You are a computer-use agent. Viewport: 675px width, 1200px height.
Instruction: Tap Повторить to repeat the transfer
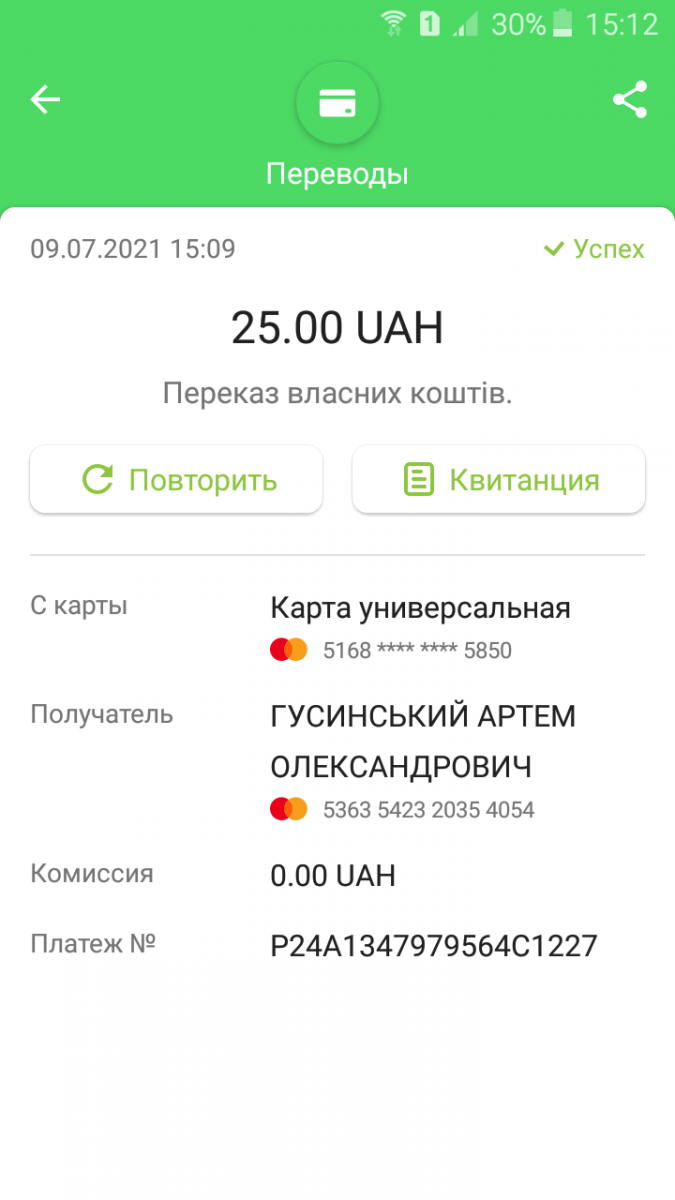(x=176, y=480)
